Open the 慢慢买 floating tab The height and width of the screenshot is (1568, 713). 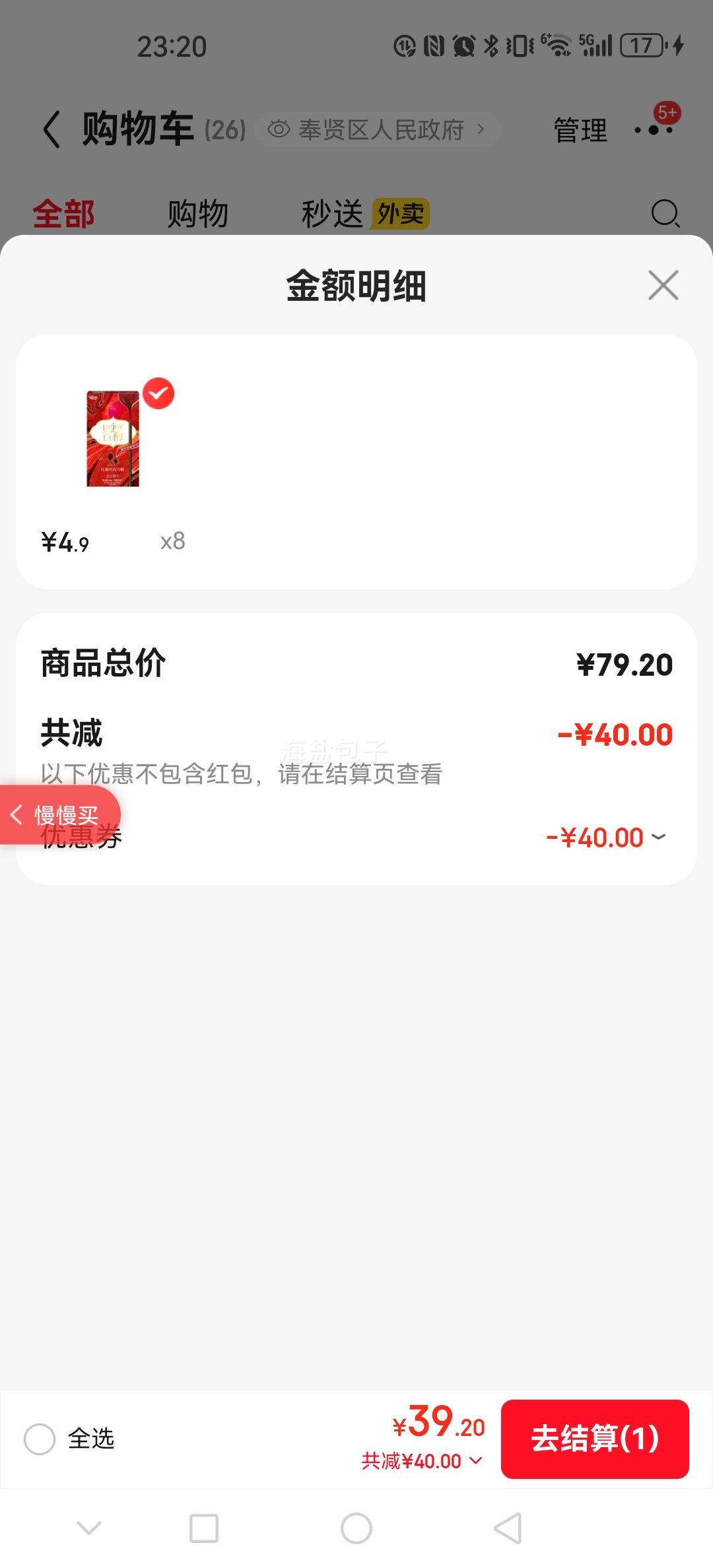pos(58,815)
